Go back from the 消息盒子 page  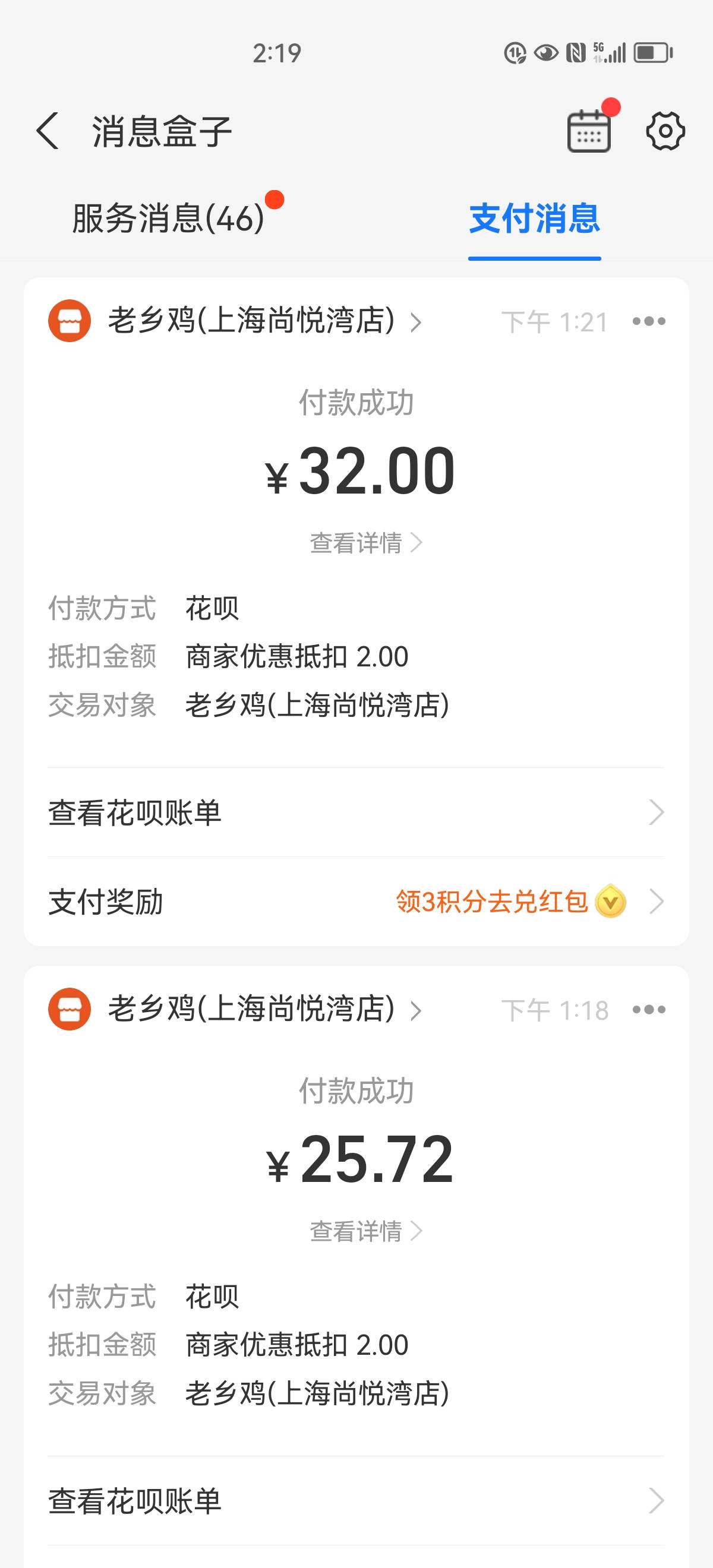(x=48, y=131)
